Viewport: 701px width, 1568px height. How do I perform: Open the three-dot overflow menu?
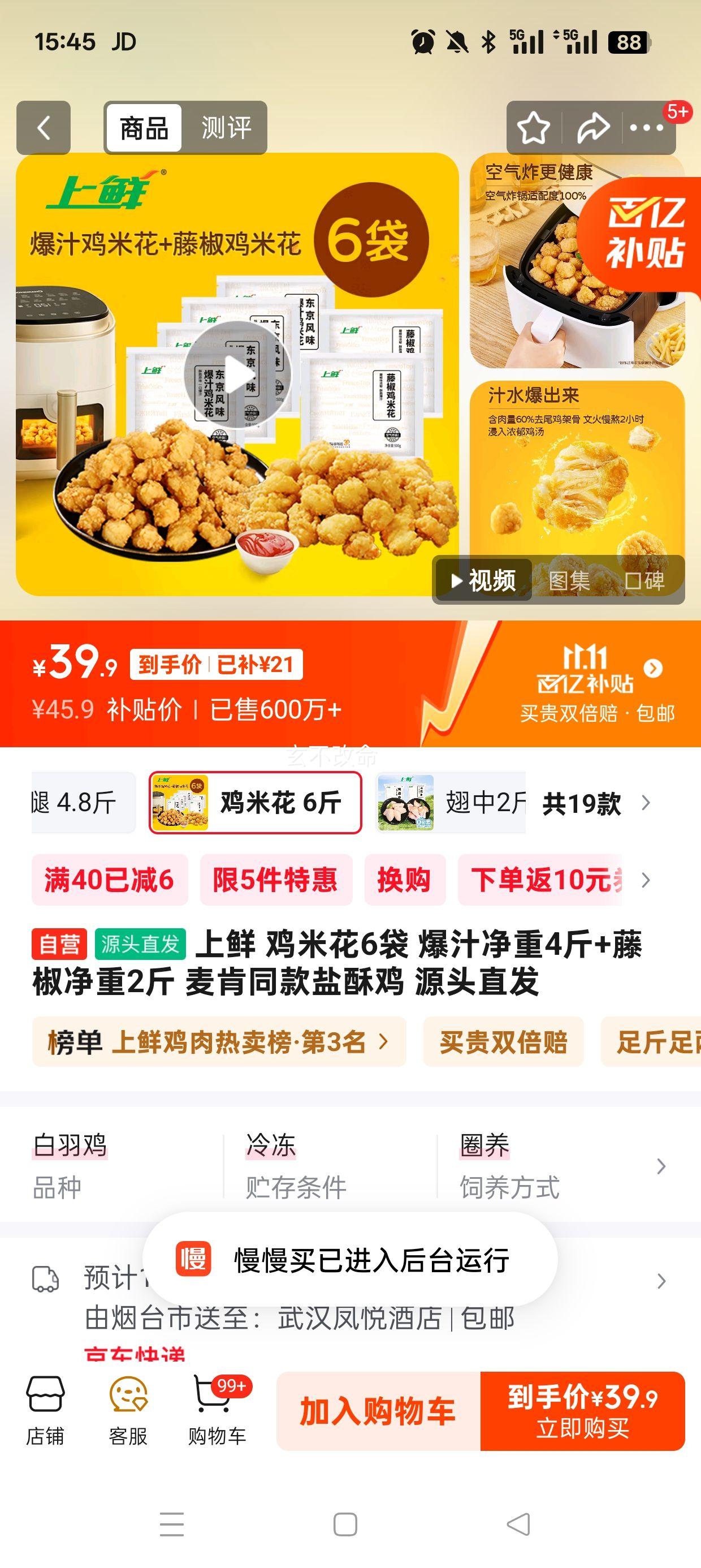click(x=646, y=128)
